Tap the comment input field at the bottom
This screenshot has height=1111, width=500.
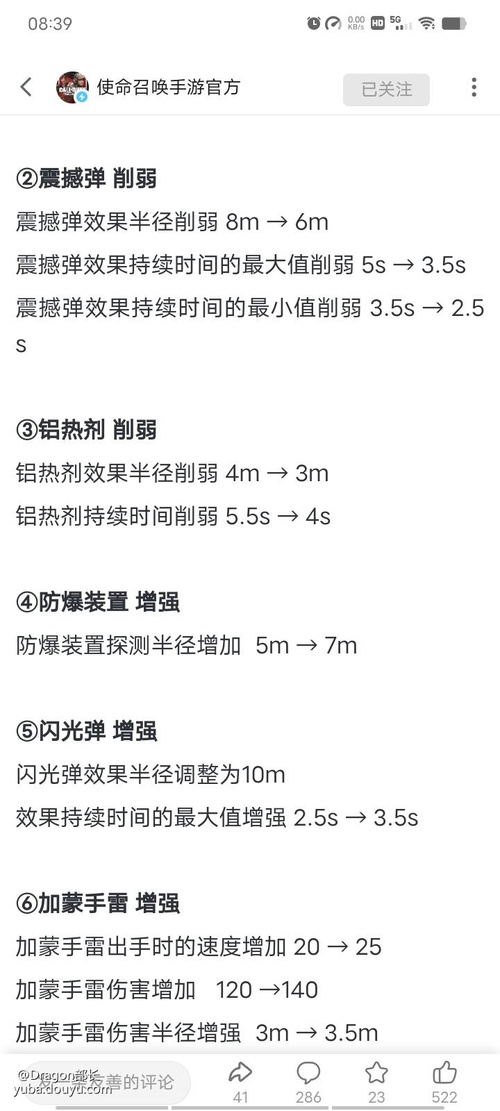pyautogui.click(x=103, y=1081)
